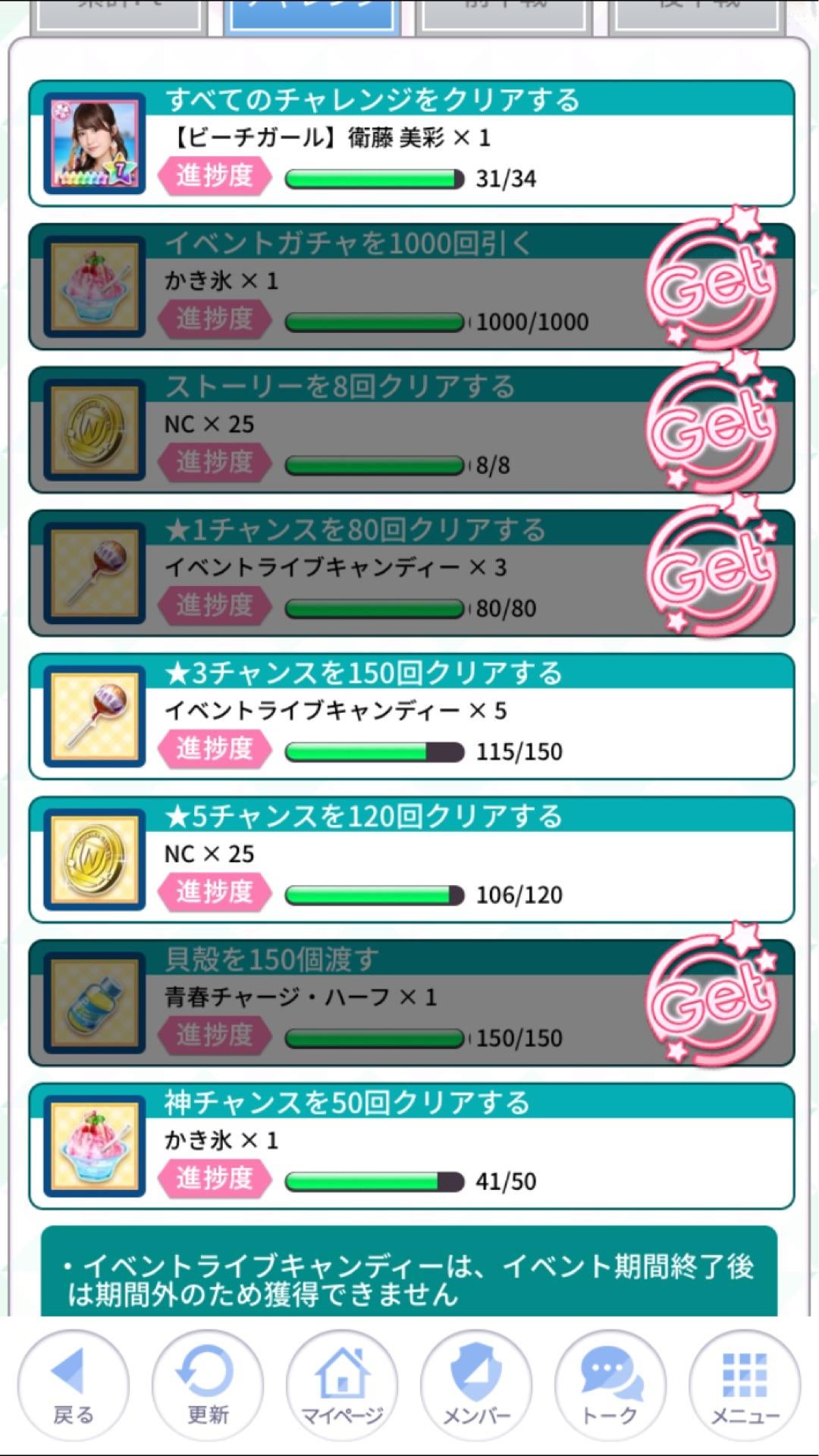The height and width of the screenshot is (1456, 819).
Task: Open the メンバー section
Action: (x=475, y=1385)
